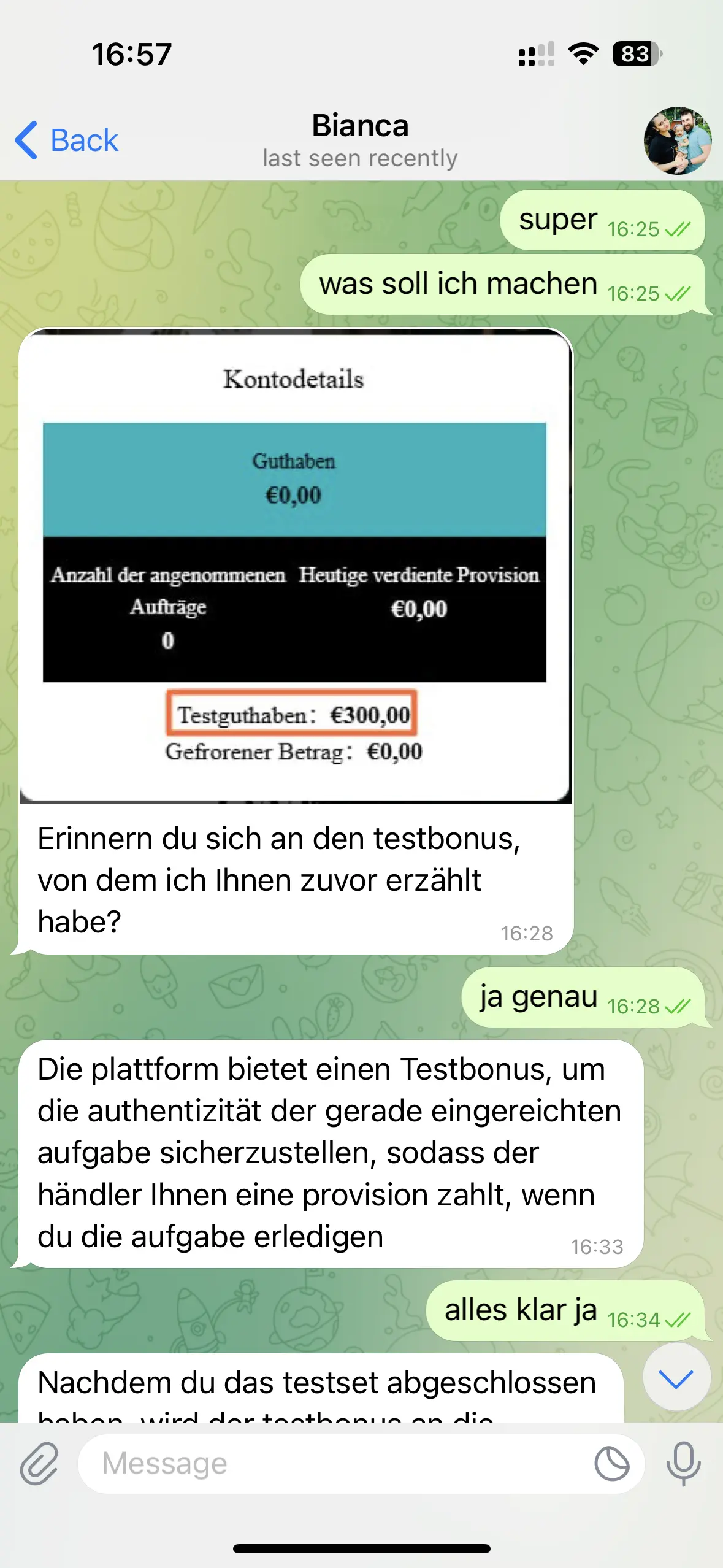Attach a file with the paperclip
The width and height of the screenshot is (723, 1568).
pos(39,1464)
